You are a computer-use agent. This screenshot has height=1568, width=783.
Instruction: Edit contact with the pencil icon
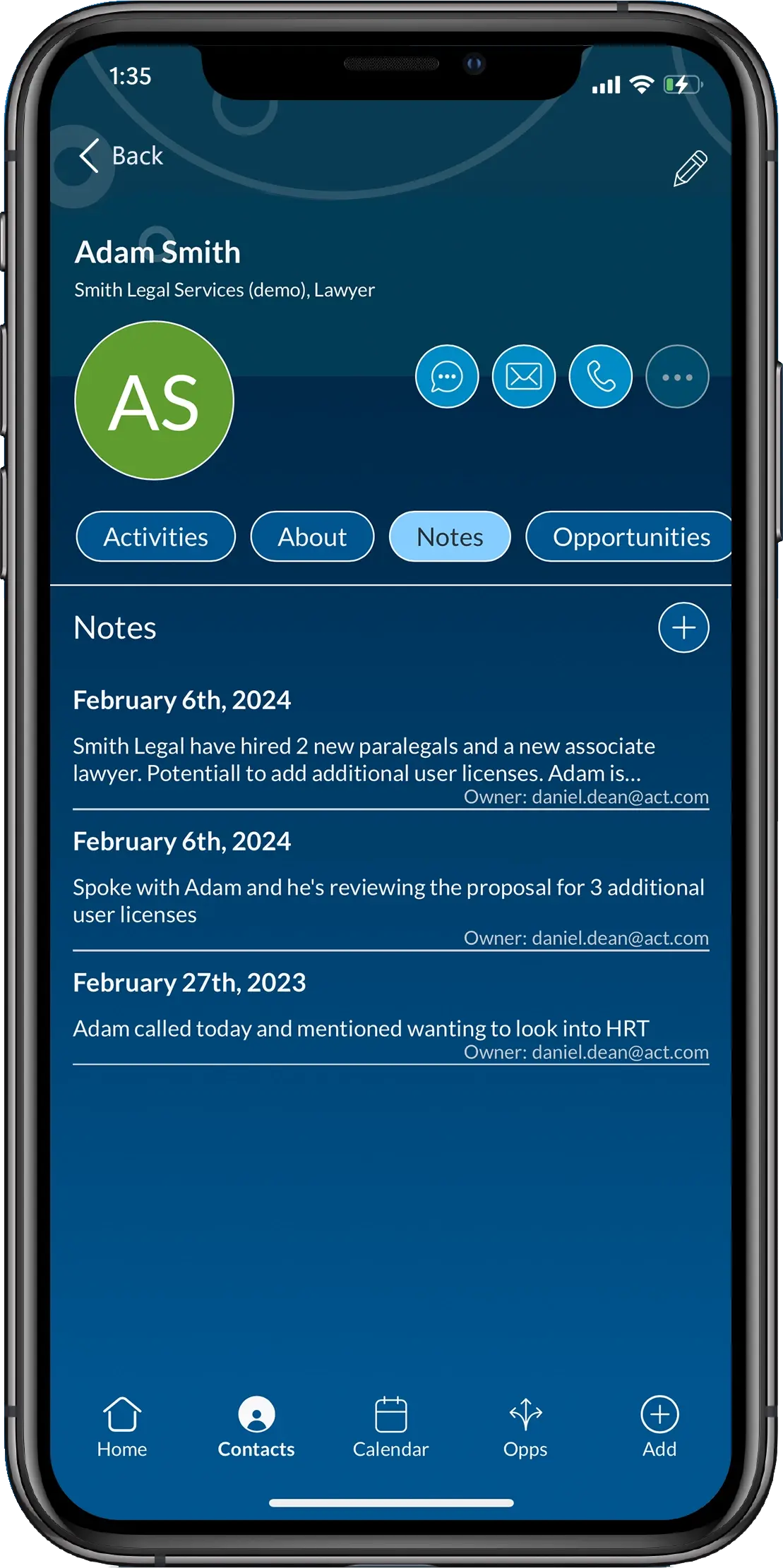click(x=690, y=168)
